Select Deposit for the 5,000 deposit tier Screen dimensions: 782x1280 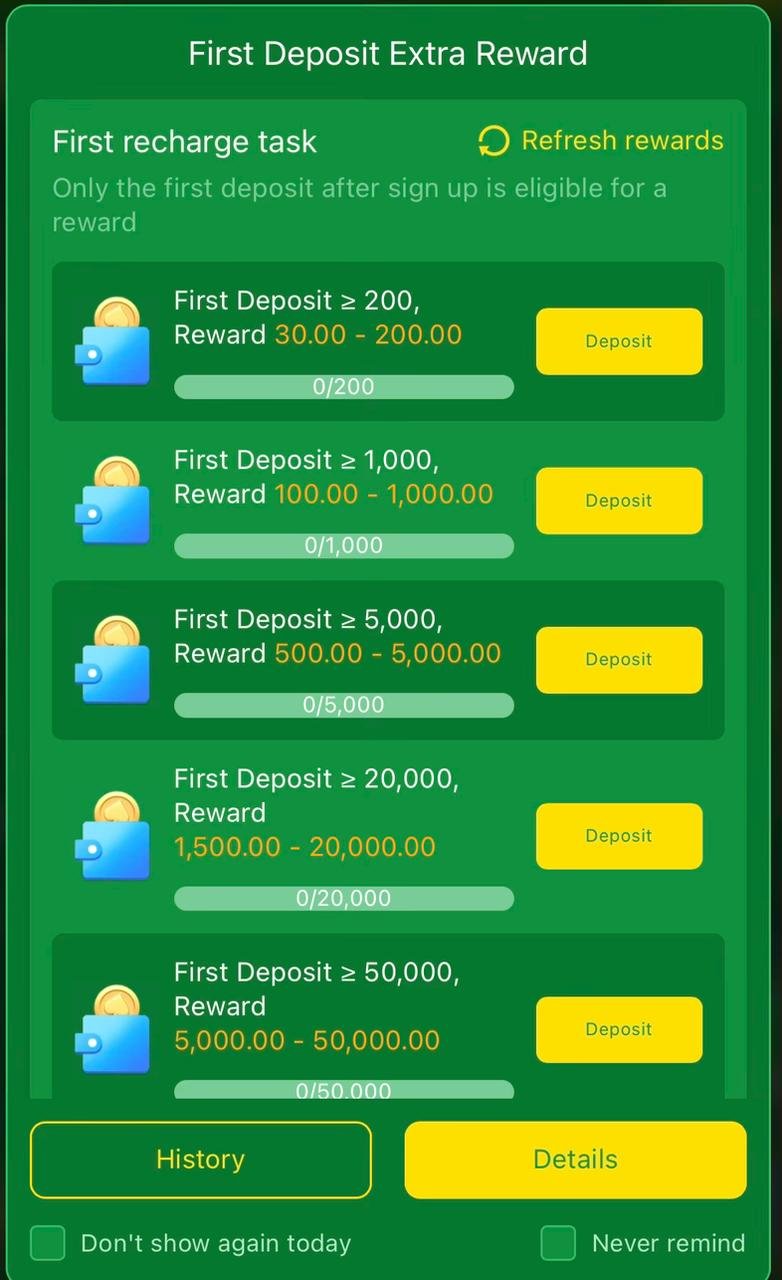[619, 659]
